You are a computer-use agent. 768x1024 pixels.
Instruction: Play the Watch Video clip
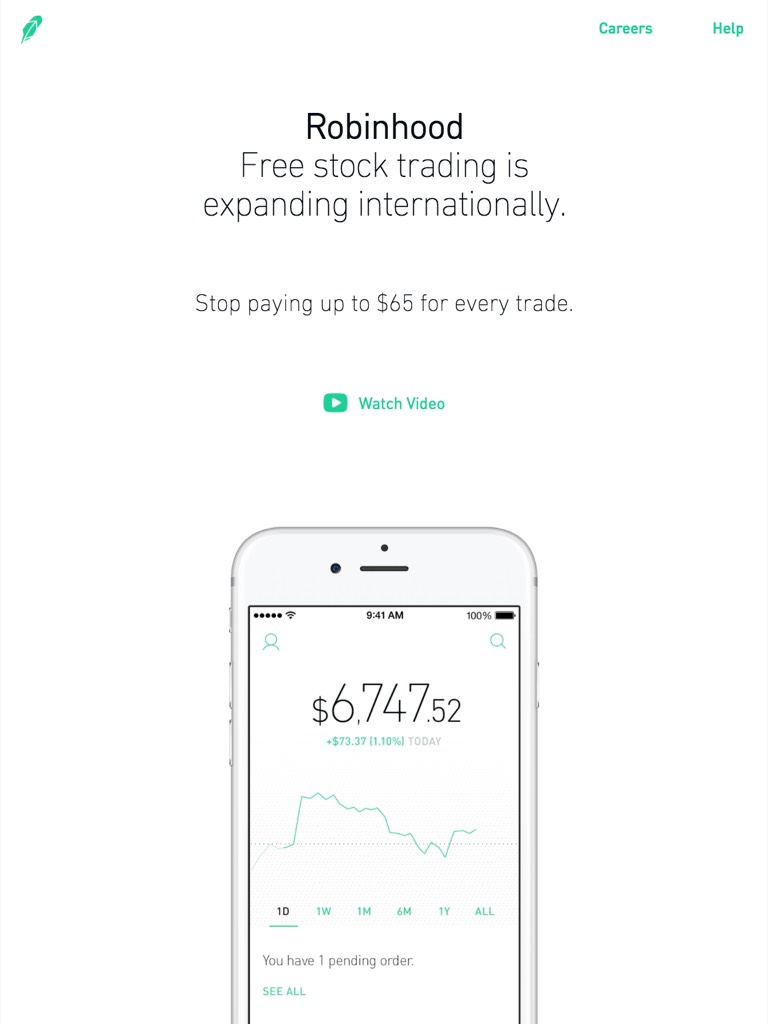384,403
